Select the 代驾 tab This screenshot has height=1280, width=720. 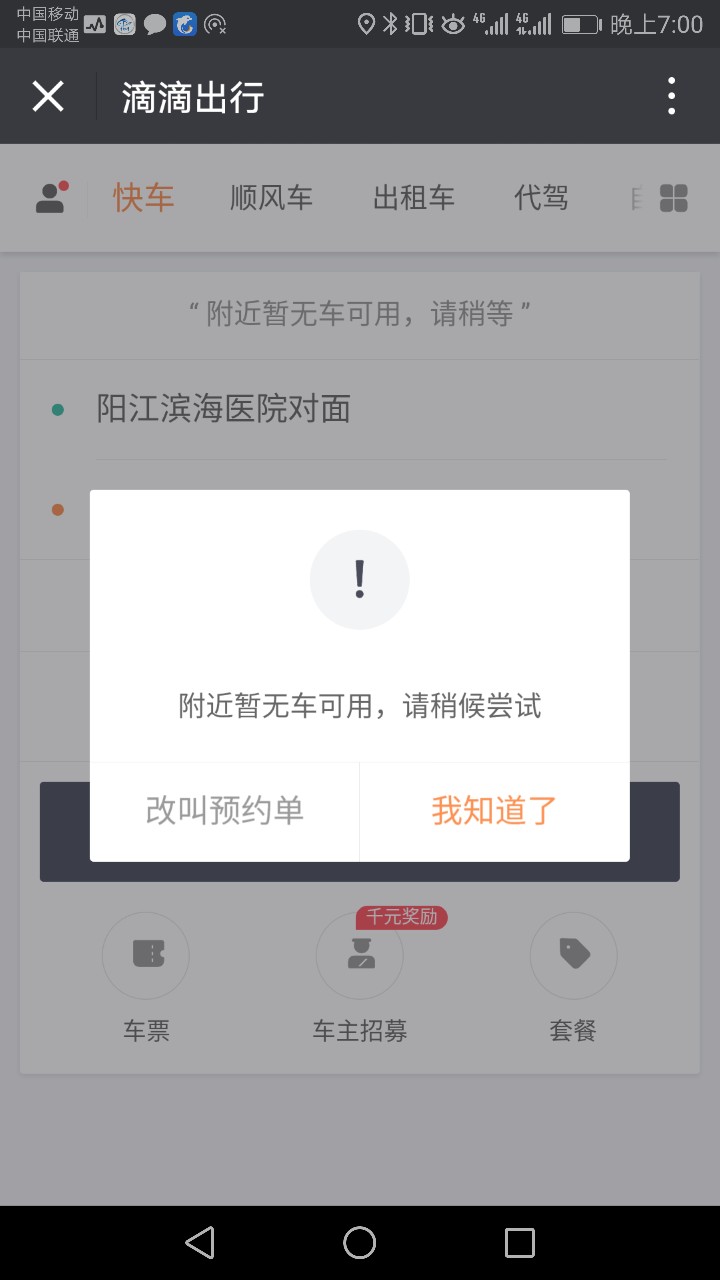click(541, 198)
